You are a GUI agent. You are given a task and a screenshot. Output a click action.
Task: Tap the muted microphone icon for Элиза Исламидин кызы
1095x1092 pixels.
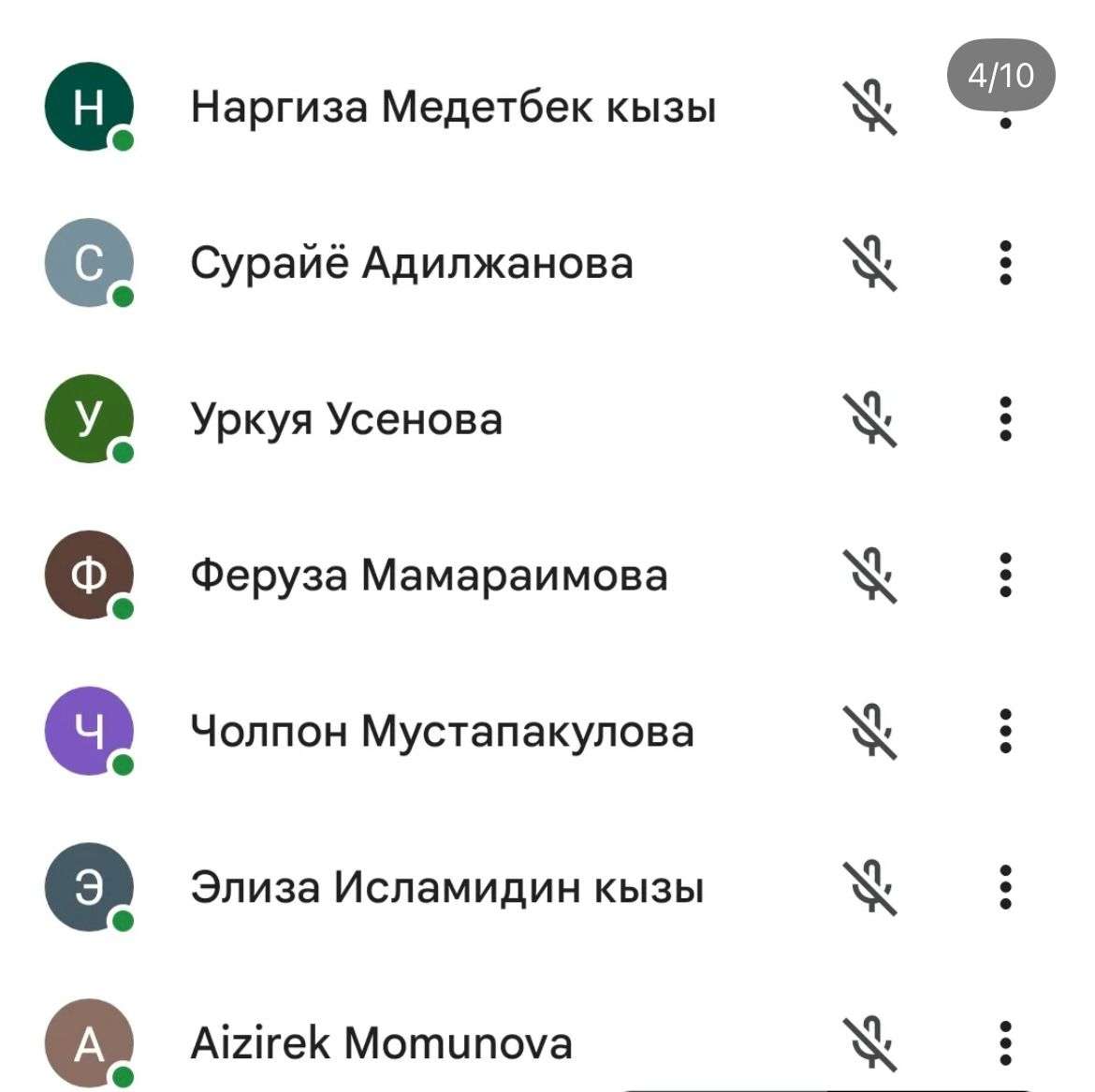pyautogui.click(x=869, y=887)
